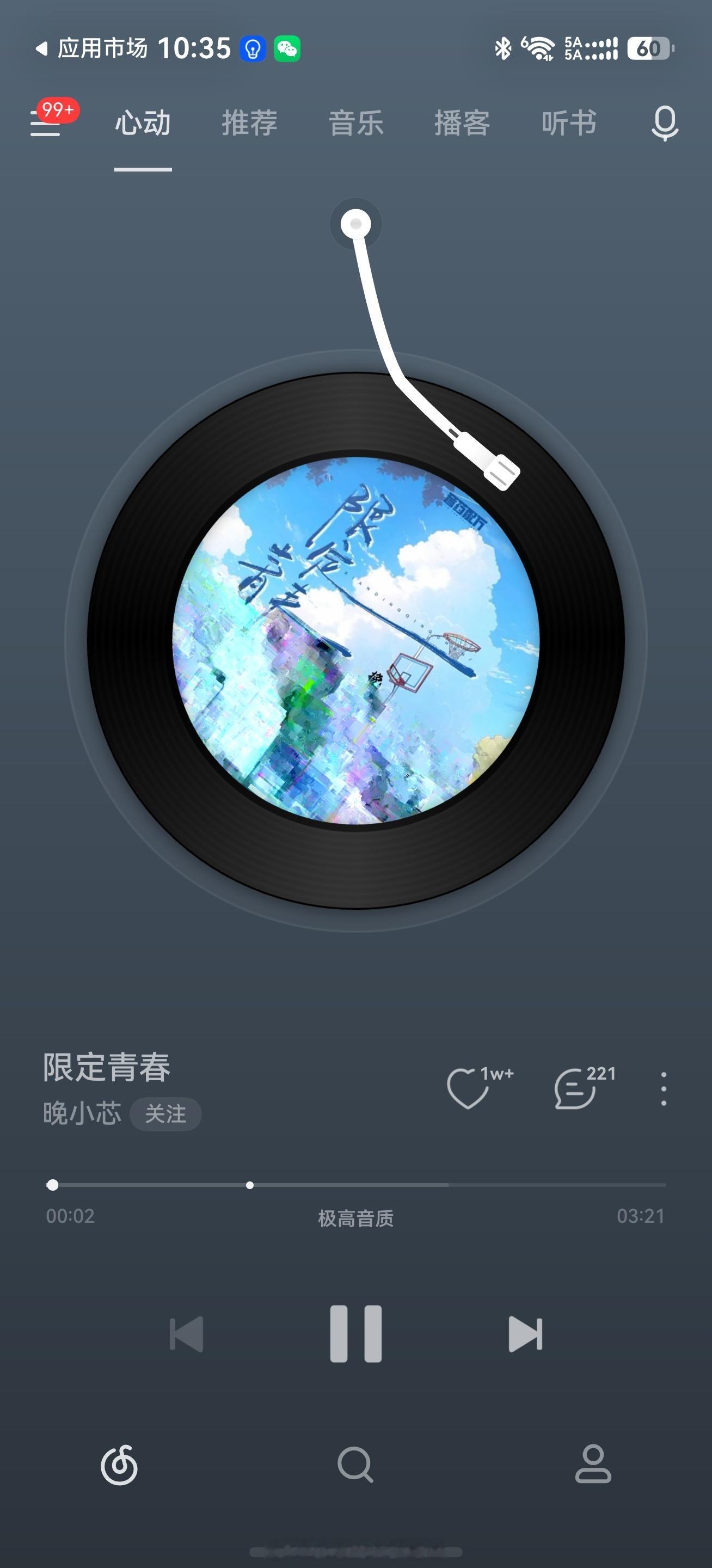Open the drawer menu with 99+ badge

click(47, 120)
